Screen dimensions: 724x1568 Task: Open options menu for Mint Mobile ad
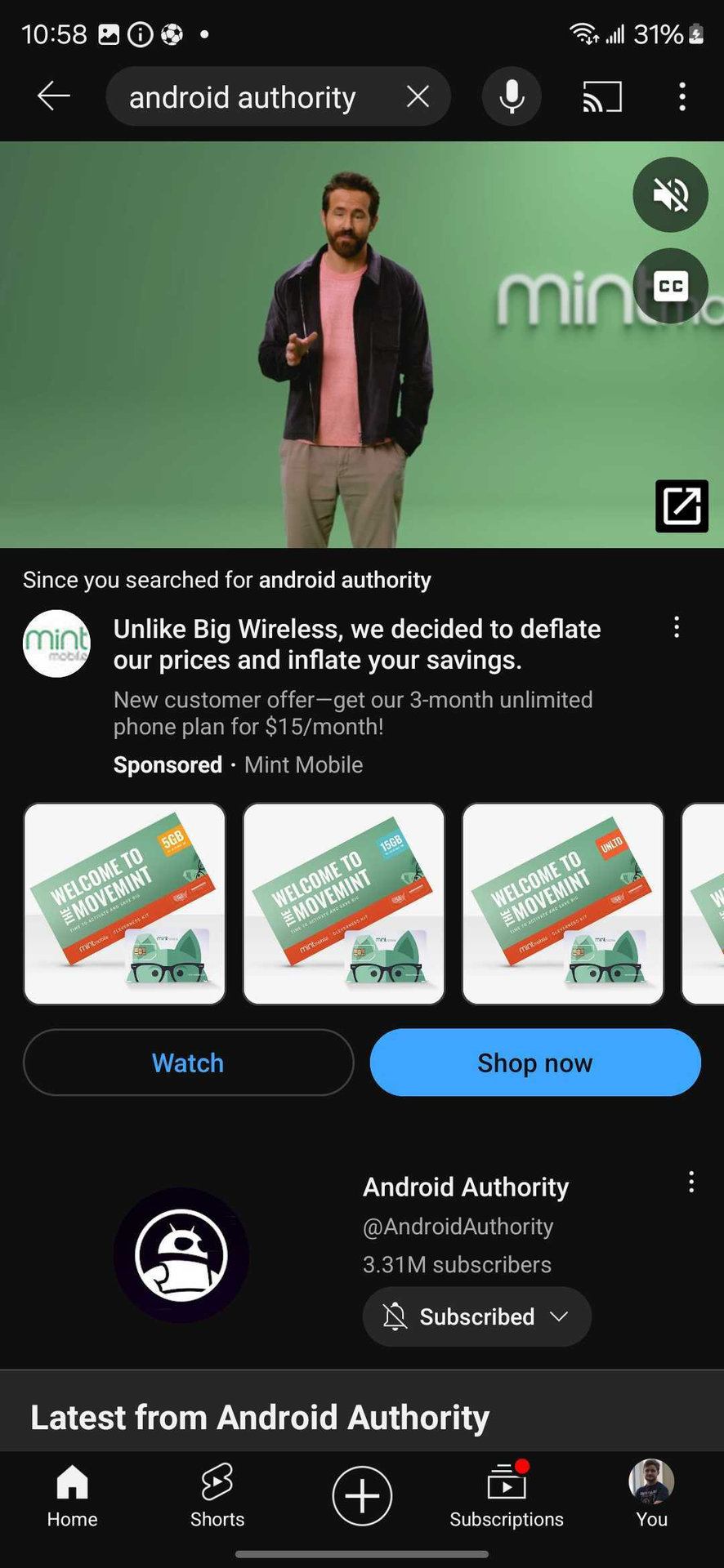[676, 627]
